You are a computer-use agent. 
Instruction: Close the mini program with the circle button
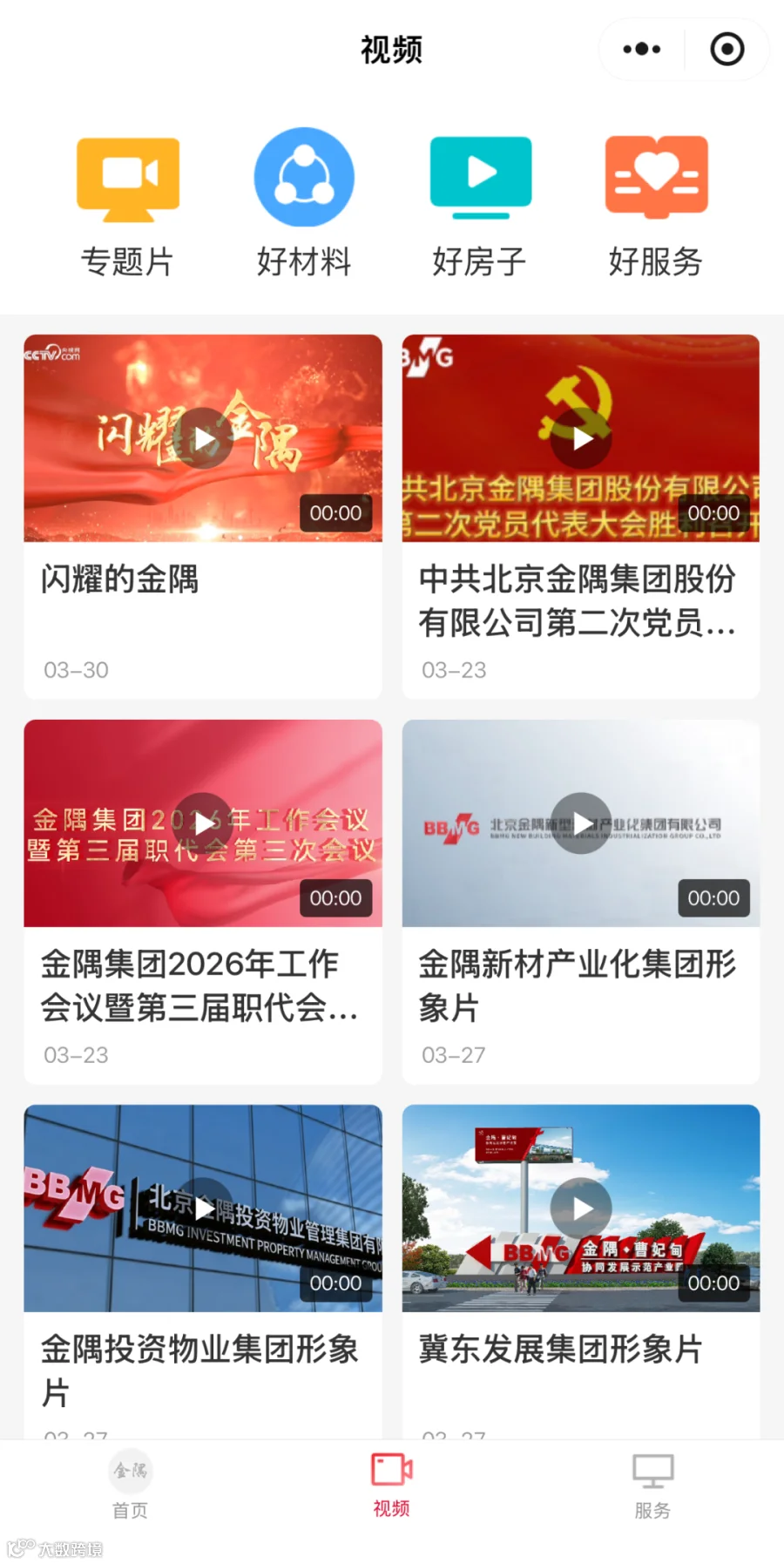click(727, 50)
